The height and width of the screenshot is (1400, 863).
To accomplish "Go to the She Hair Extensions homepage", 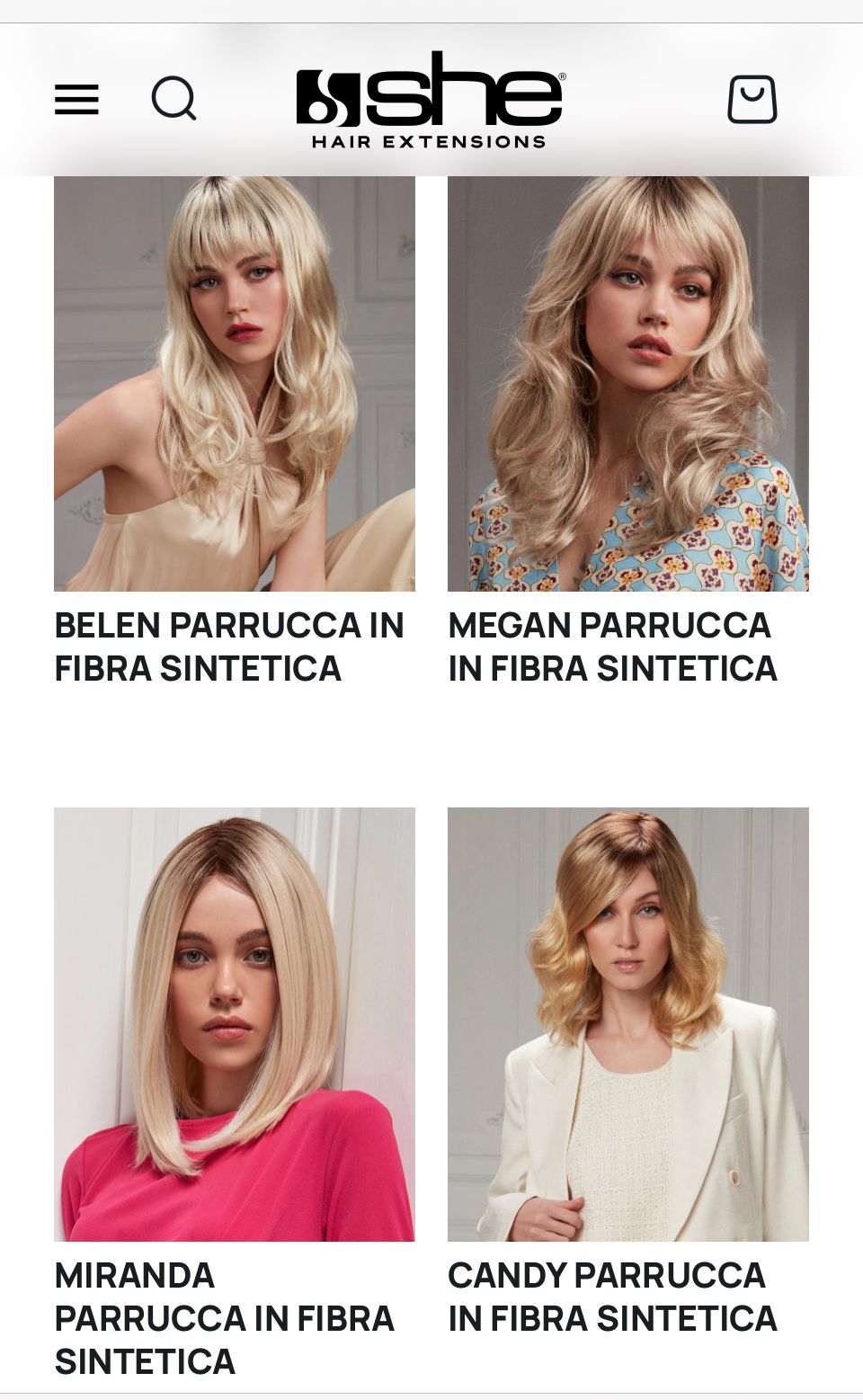I will point(430,99).
